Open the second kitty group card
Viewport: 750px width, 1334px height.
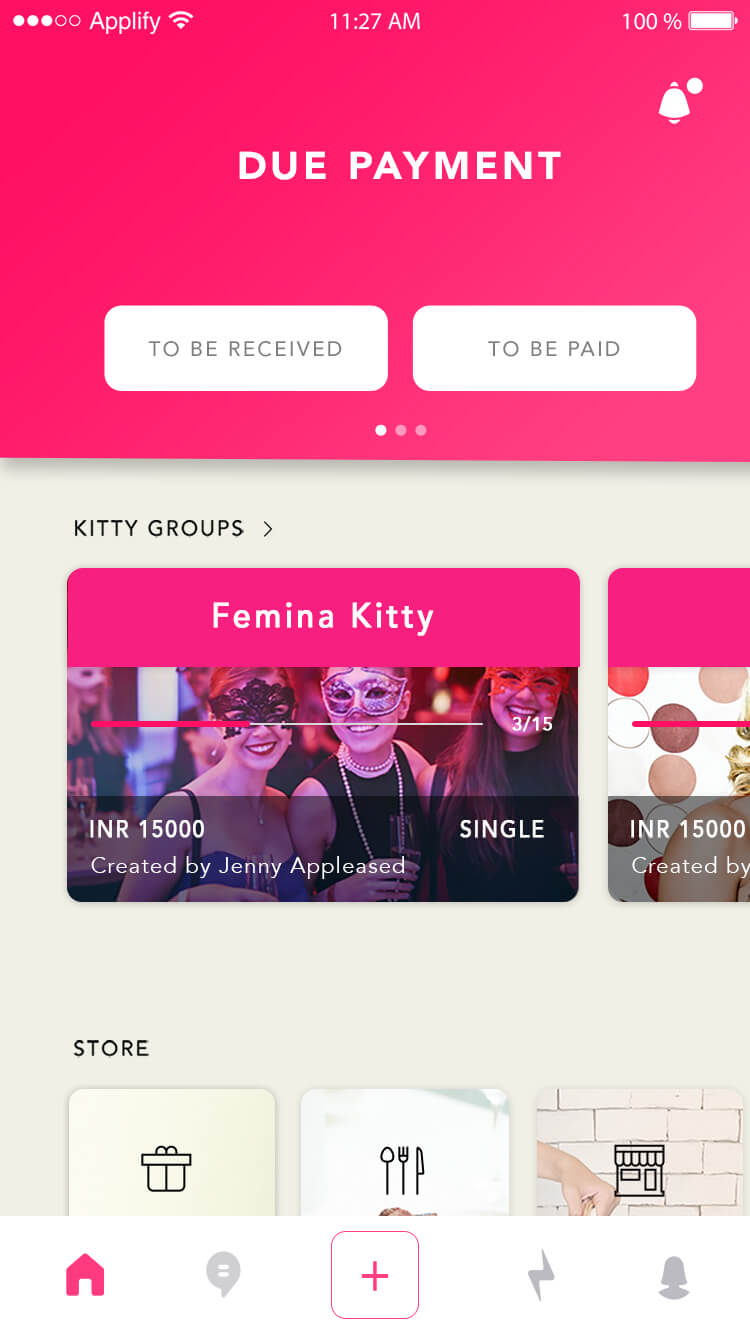(680, 735)
